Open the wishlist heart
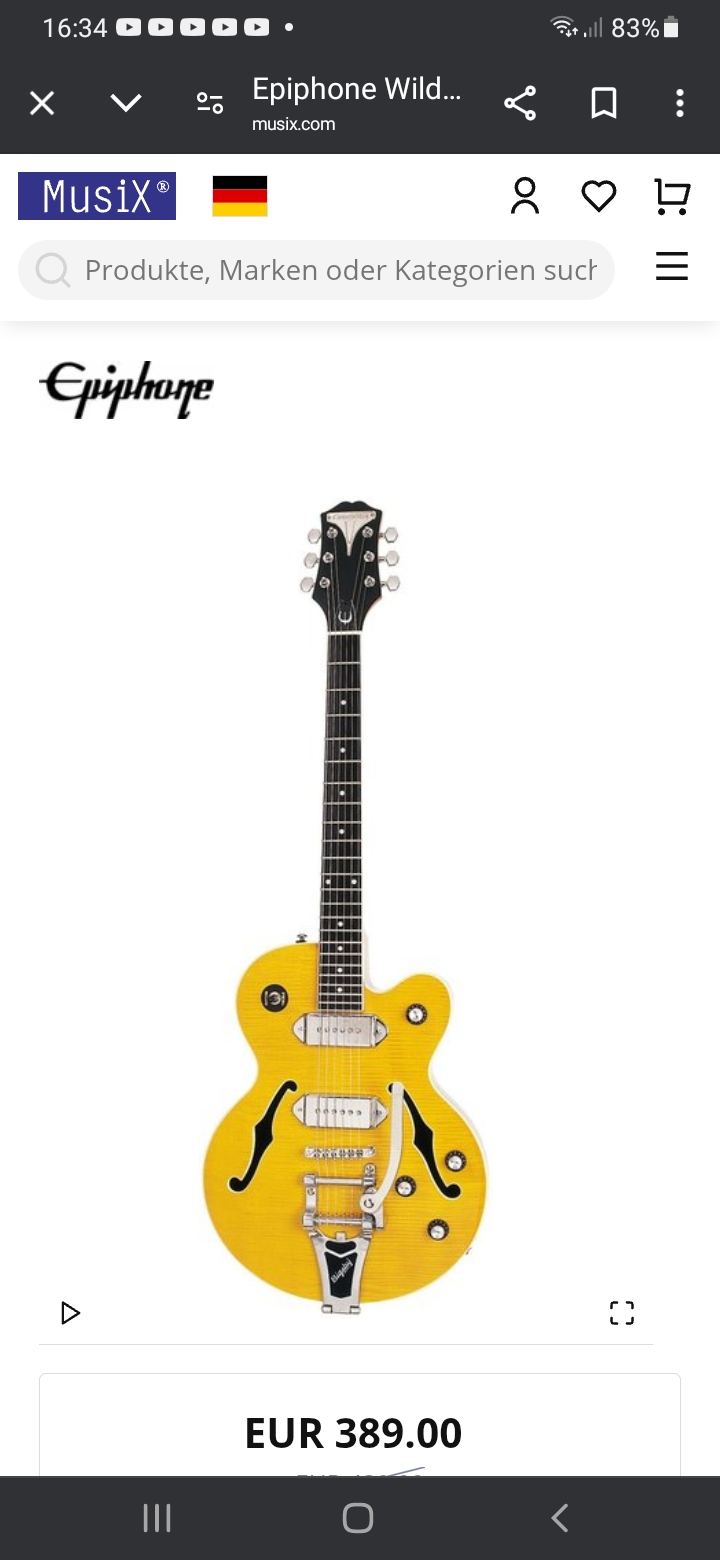The image size is (720, 1560). [599, 196]
